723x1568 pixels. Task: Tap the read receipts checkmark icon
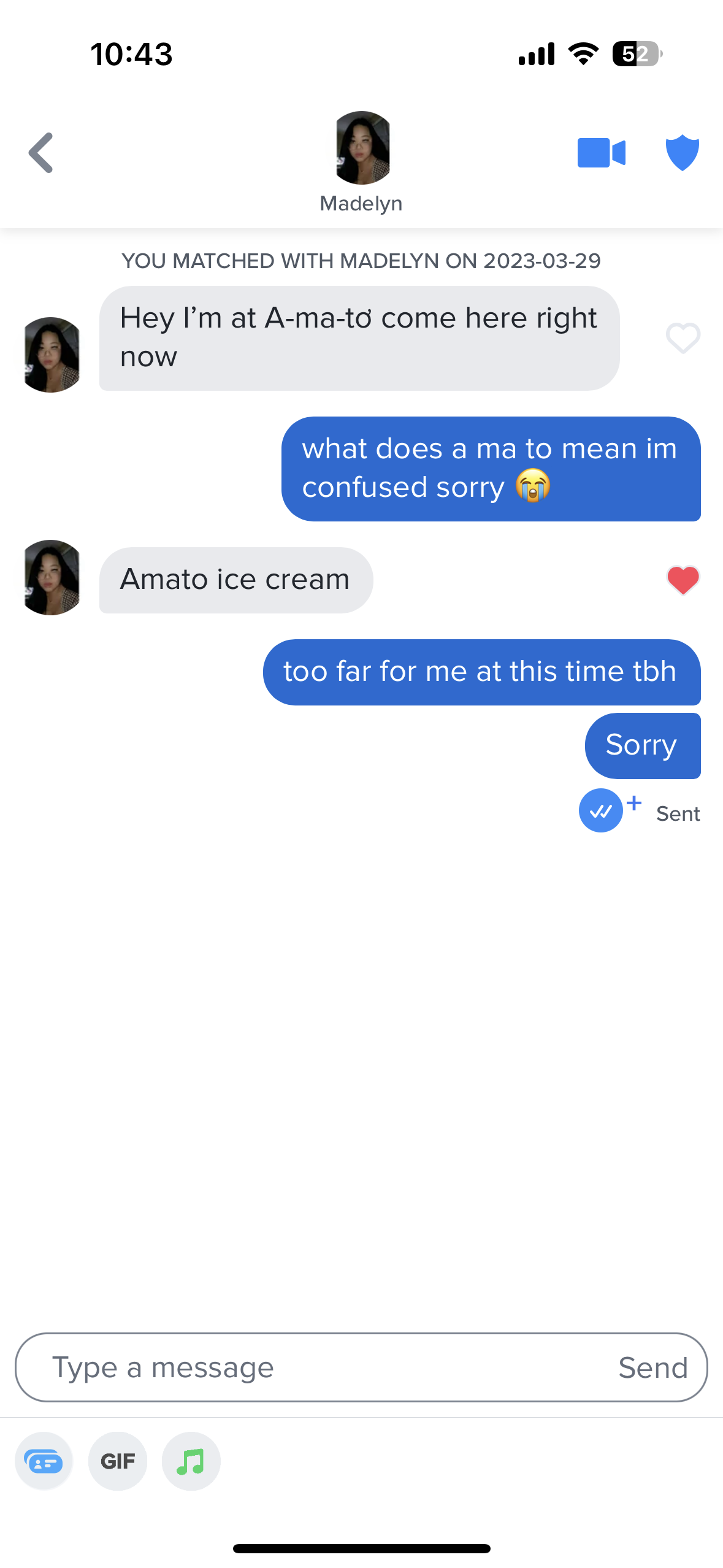click(x=601, y=810)
